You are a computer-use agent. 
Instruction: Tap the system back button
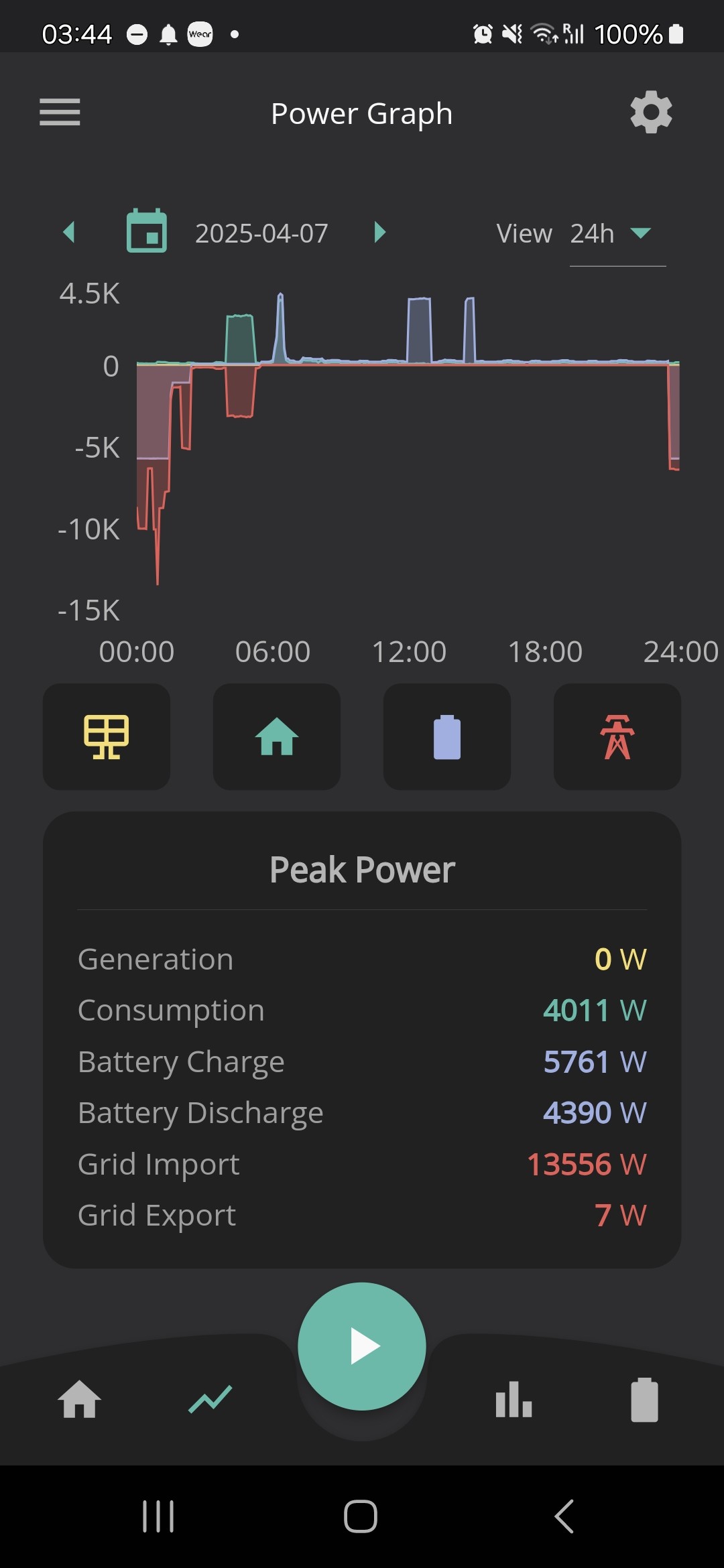click(564, 1516)
